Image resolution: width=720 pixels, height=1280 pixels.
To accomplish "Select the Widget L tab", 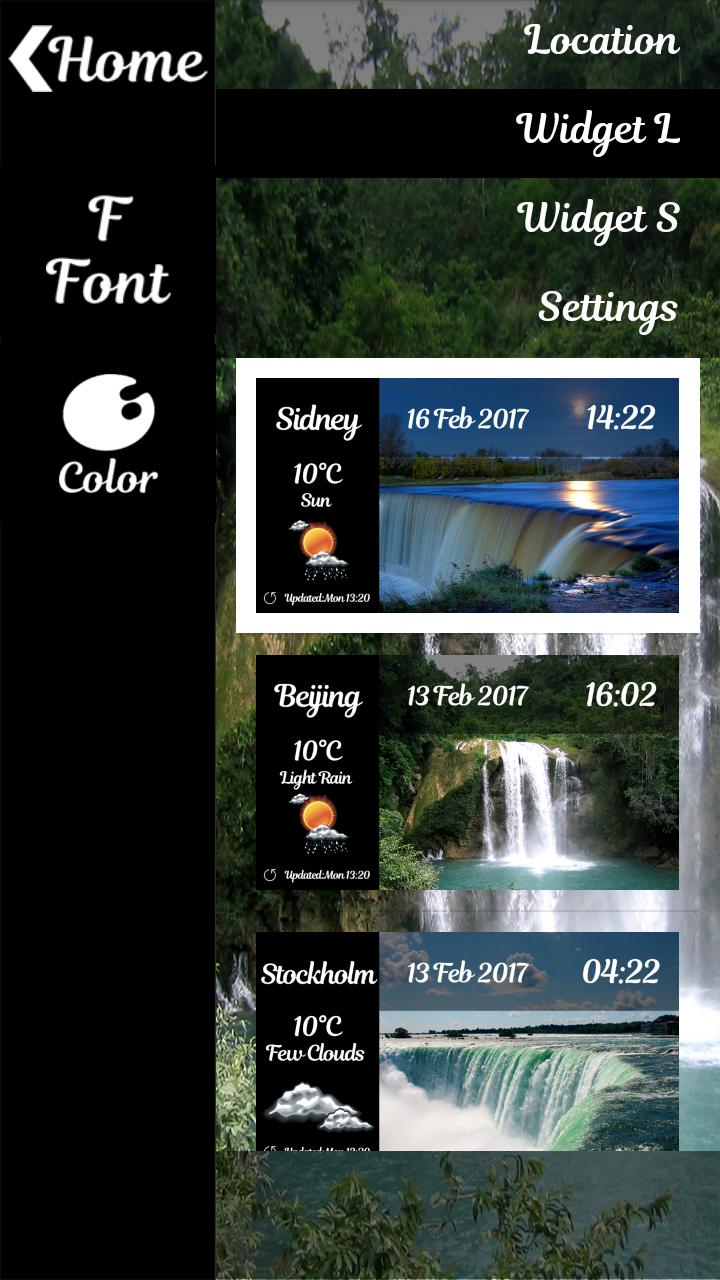I will (x=597, y=130).
